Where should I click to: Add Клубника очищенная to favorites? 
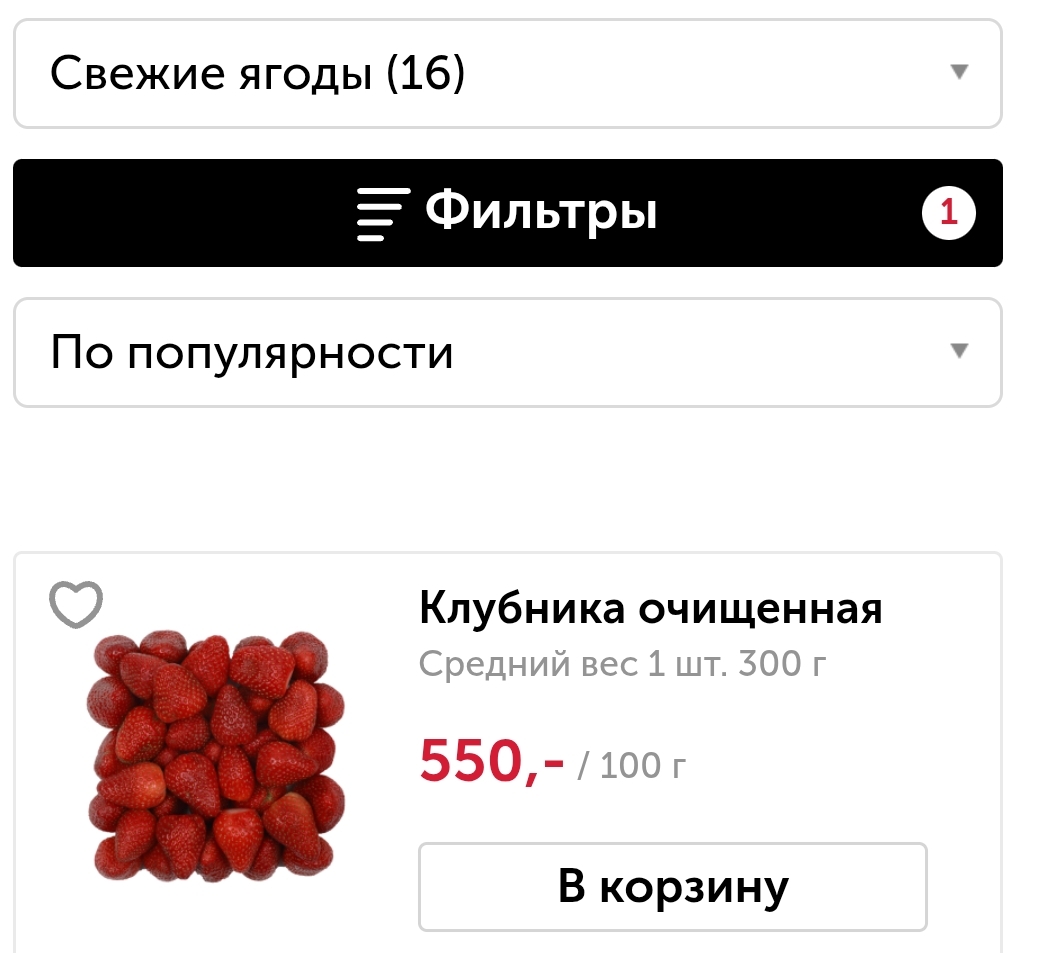(x=76, y=604)
